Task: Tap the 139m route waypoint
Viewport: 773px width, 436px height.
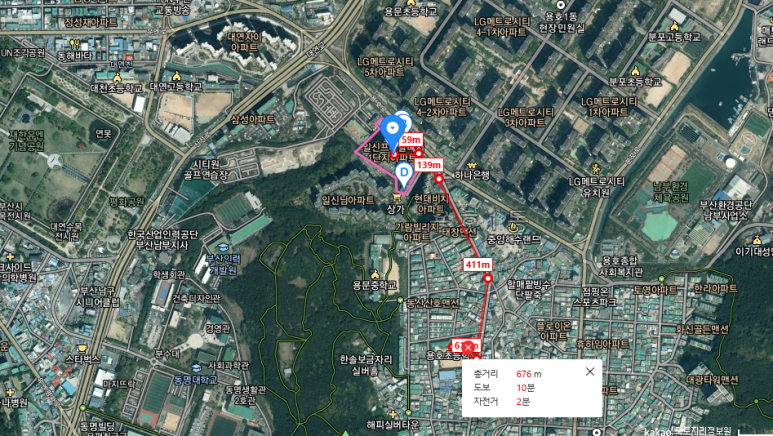Action: pyautogui.click(x=439, y=178)
